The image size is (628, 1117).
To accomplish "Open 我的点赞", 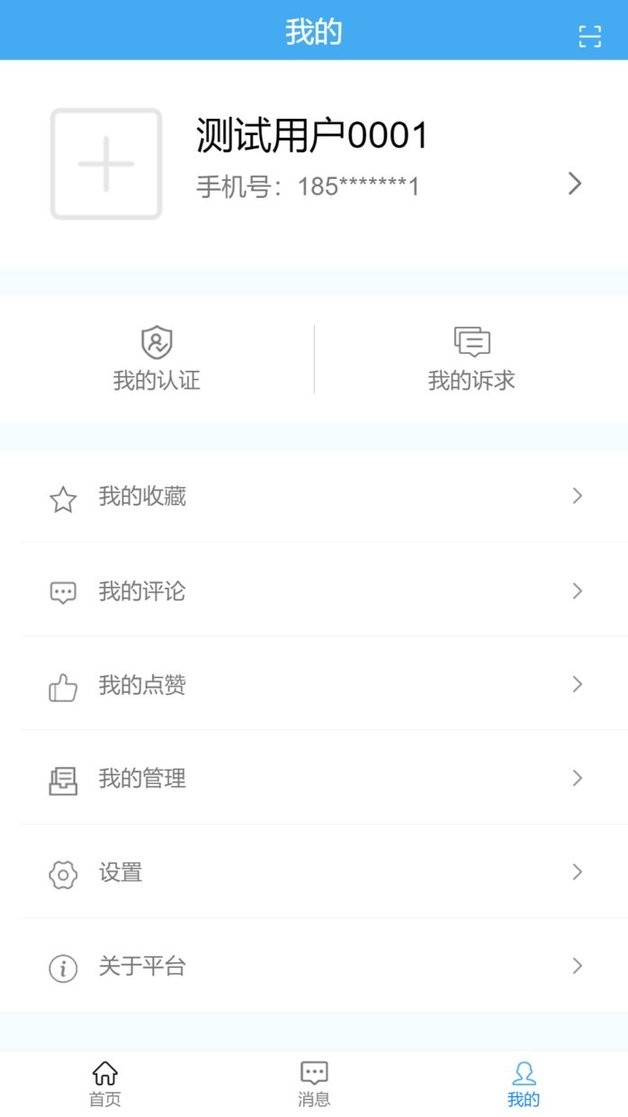I will (314, 685).
